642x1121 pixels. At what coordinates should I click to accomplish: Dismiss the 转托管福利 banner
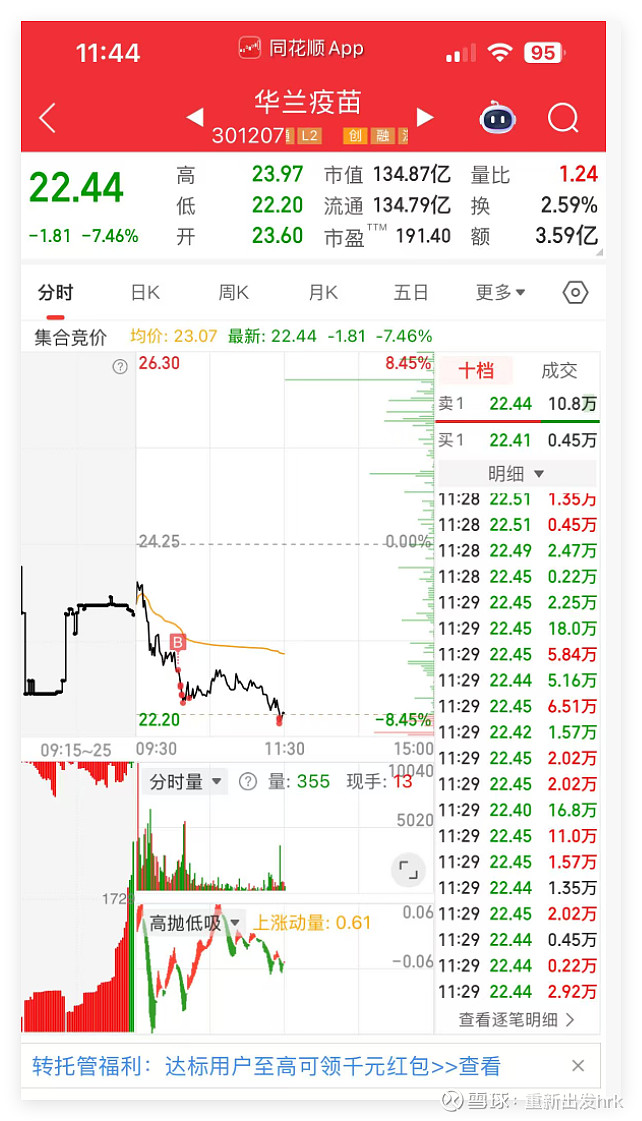[x=577, y=1066]
